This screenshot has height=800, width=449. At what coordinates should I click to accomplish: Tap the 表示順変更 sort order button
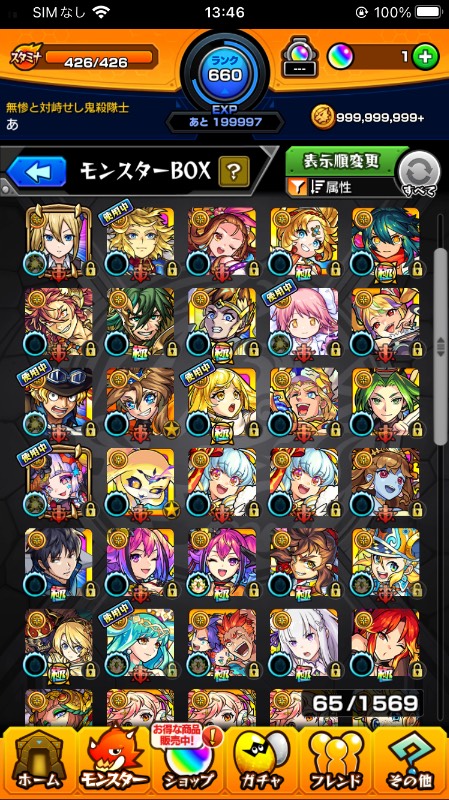coord(341,162)
